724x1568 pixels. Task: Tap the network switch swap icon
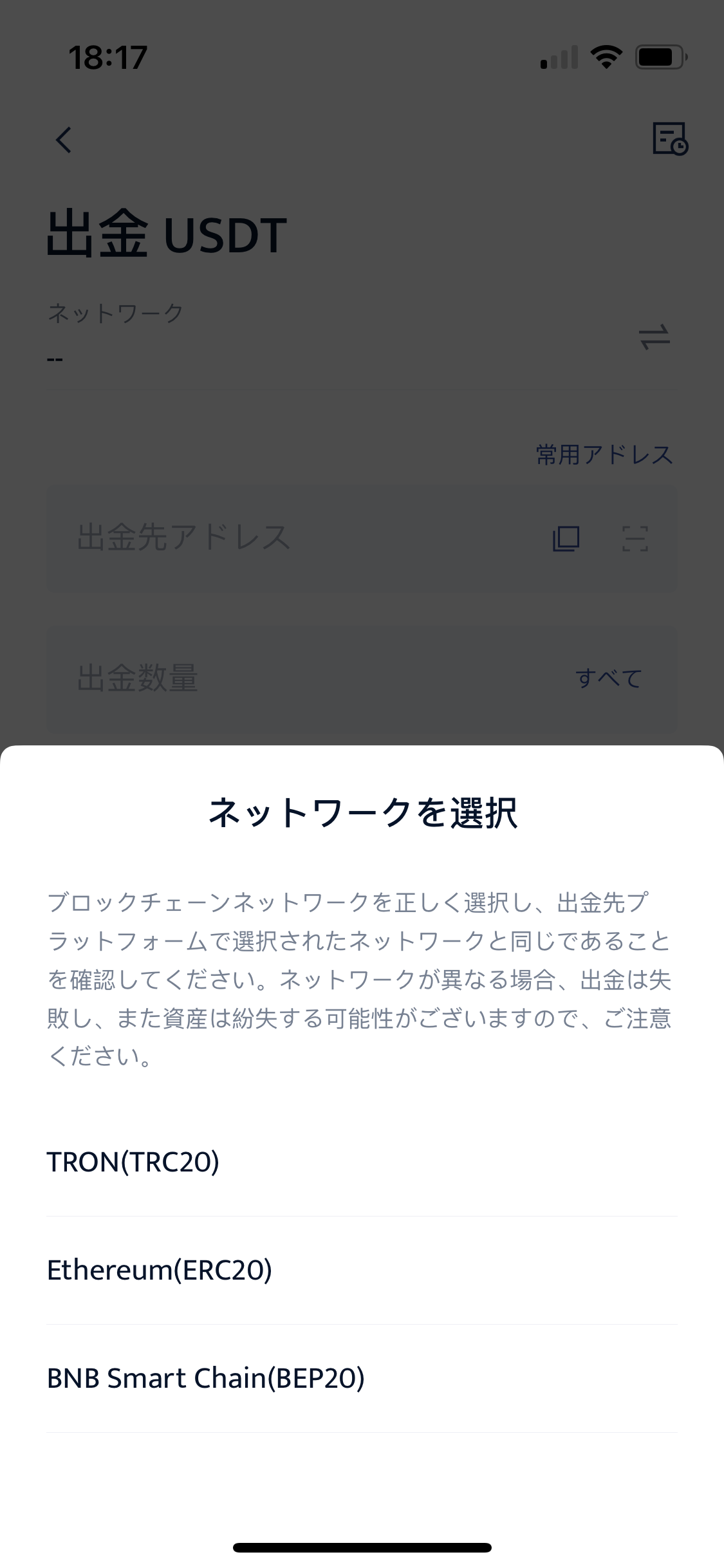653,335
